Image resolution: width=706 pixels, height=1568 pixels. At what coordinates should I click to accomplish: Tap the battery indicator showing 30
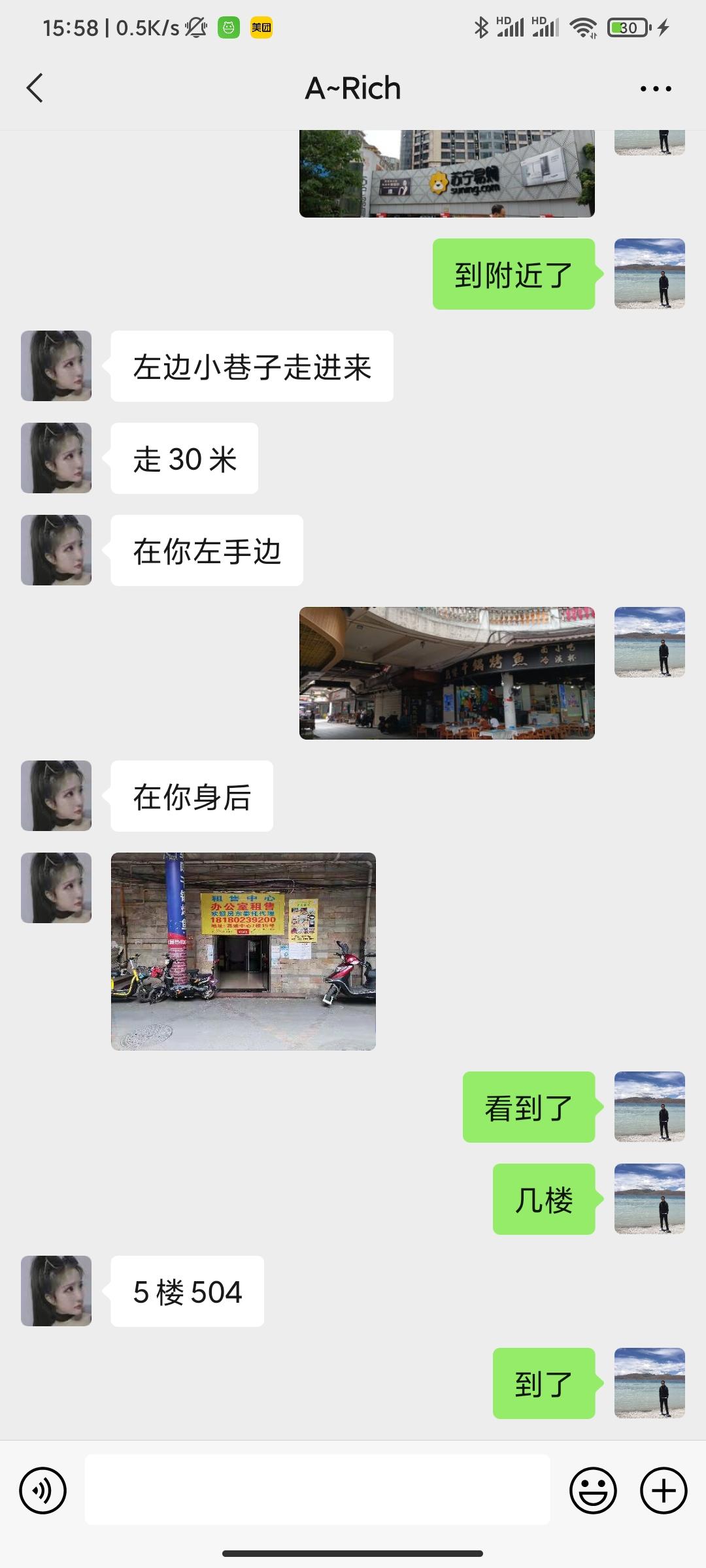[x=626, y=27]
